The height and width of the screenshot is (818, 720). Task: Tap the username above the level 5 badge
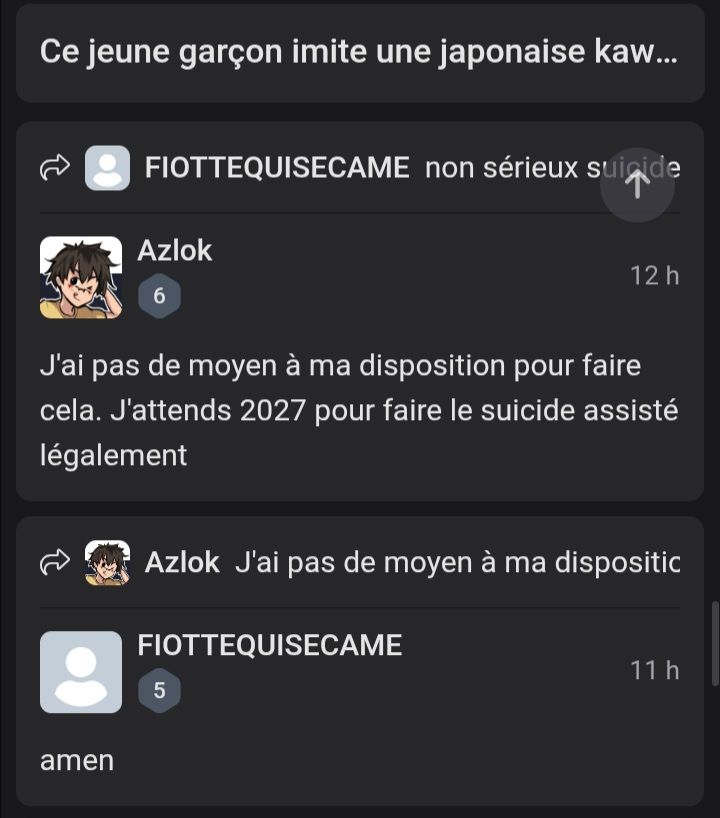tap(269, 645)
